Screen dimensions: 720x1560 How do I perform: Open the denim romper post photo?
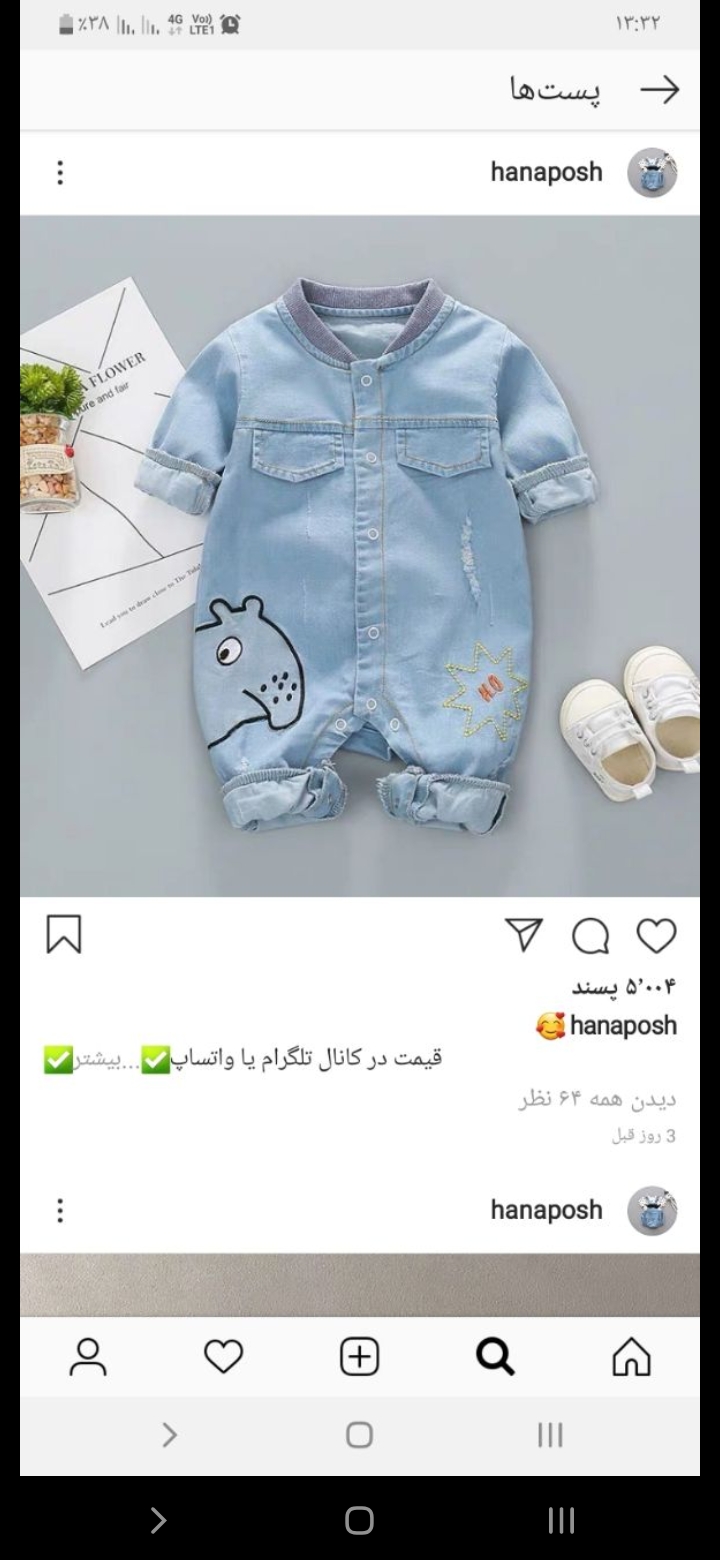click(x=360, y=555)
